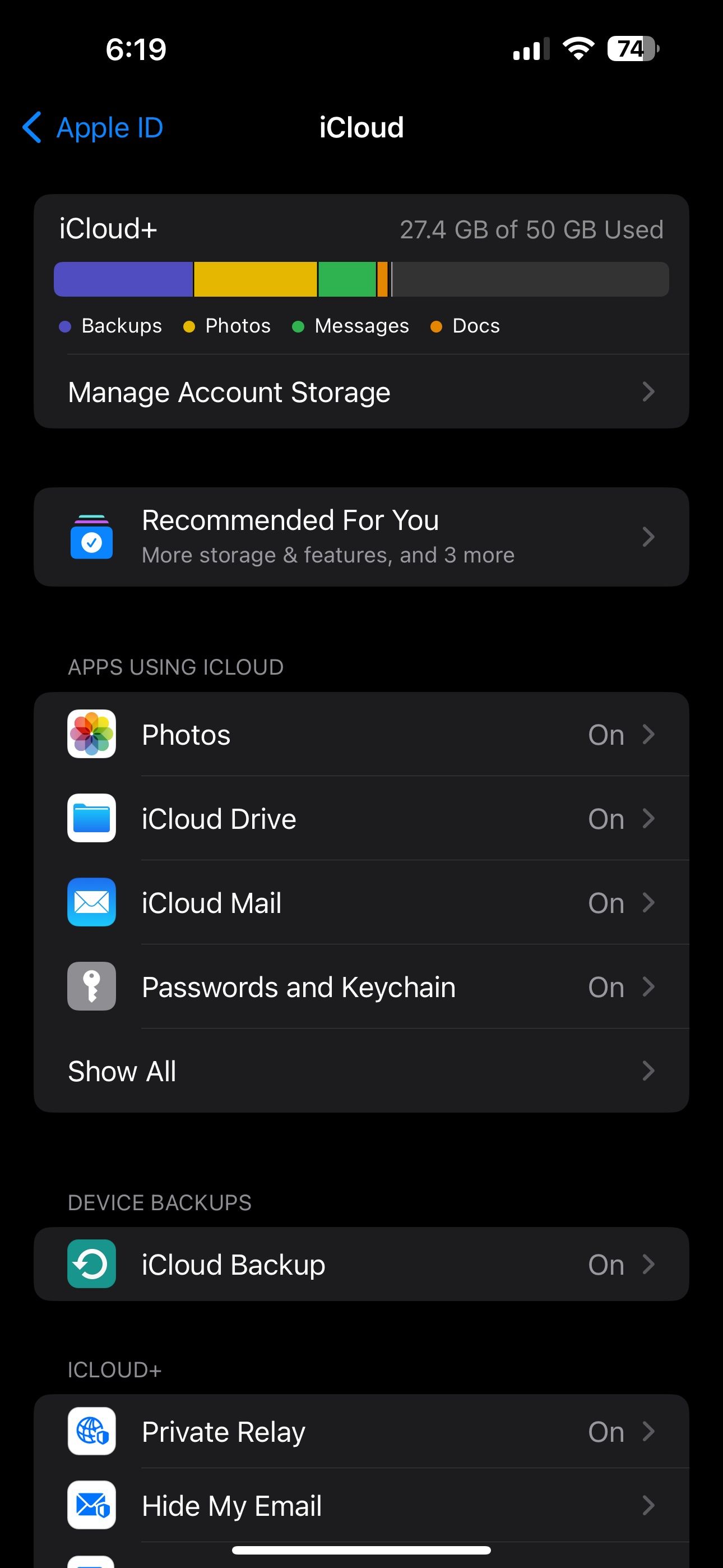Tap the iCloud Drive folder icon
Viewport: 723px width, 1568px height.
pos(91,818)
